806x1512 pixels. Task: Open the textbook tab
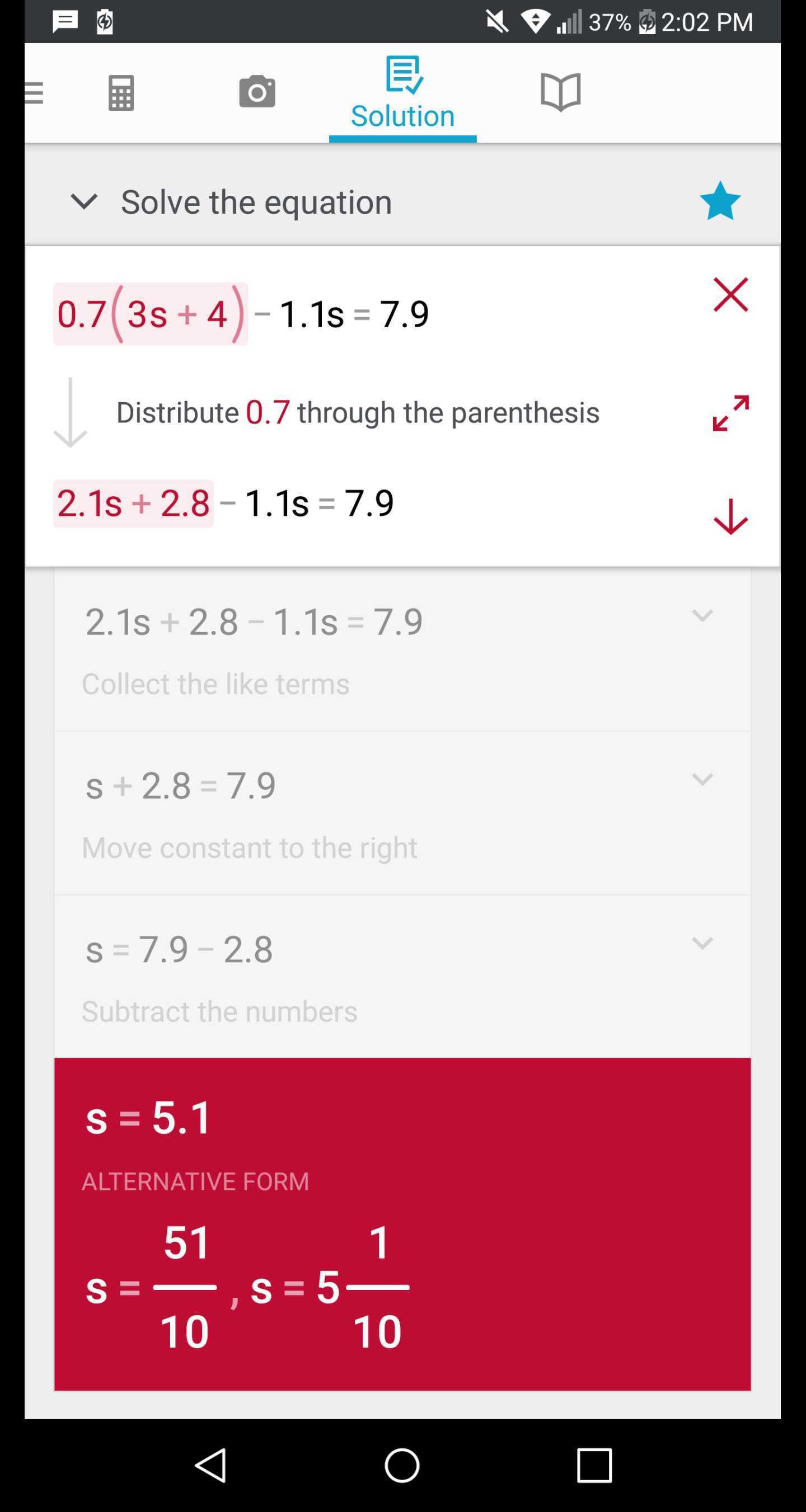(x=560, y=92)
